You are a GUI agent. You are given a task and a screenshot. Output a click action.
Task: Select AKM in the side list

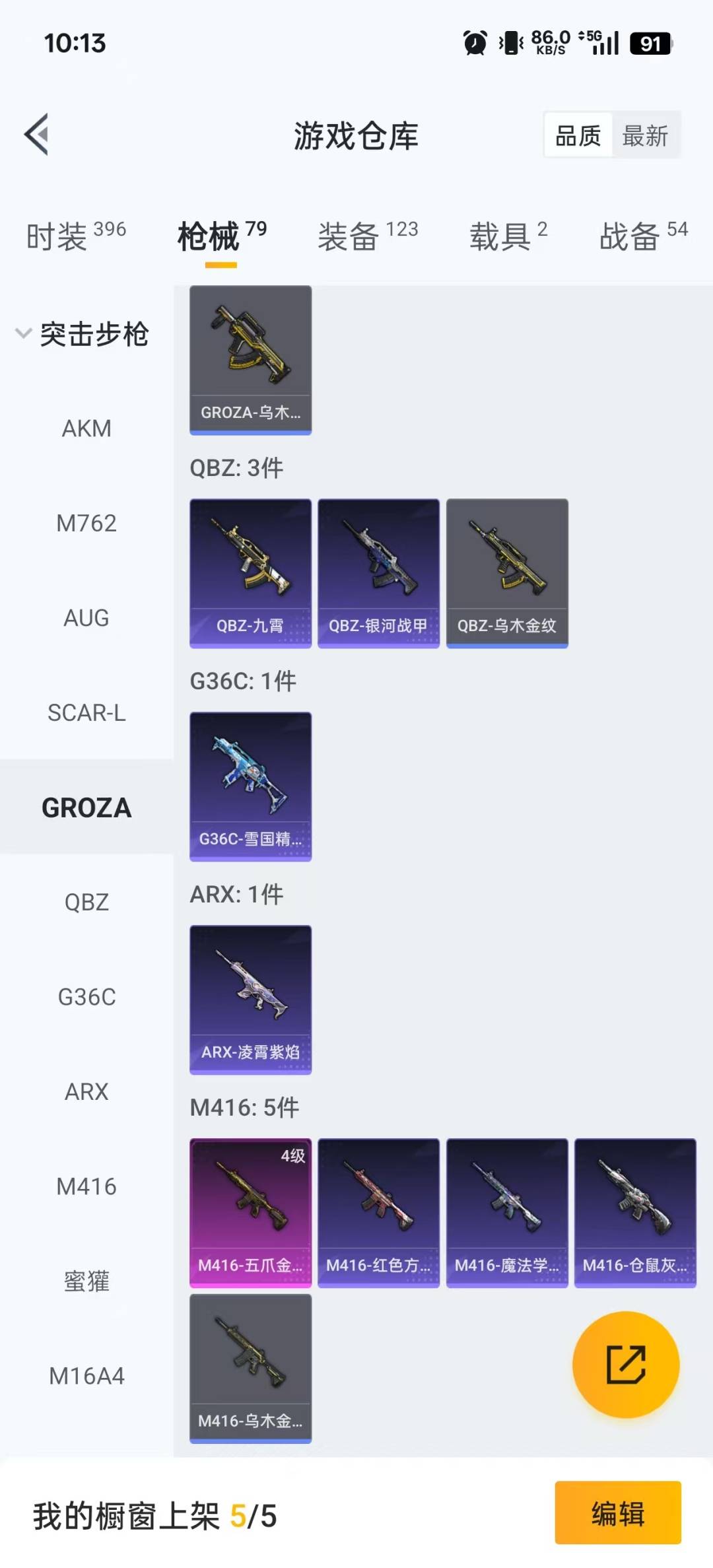pyautogui.click(x=86, y=428)
